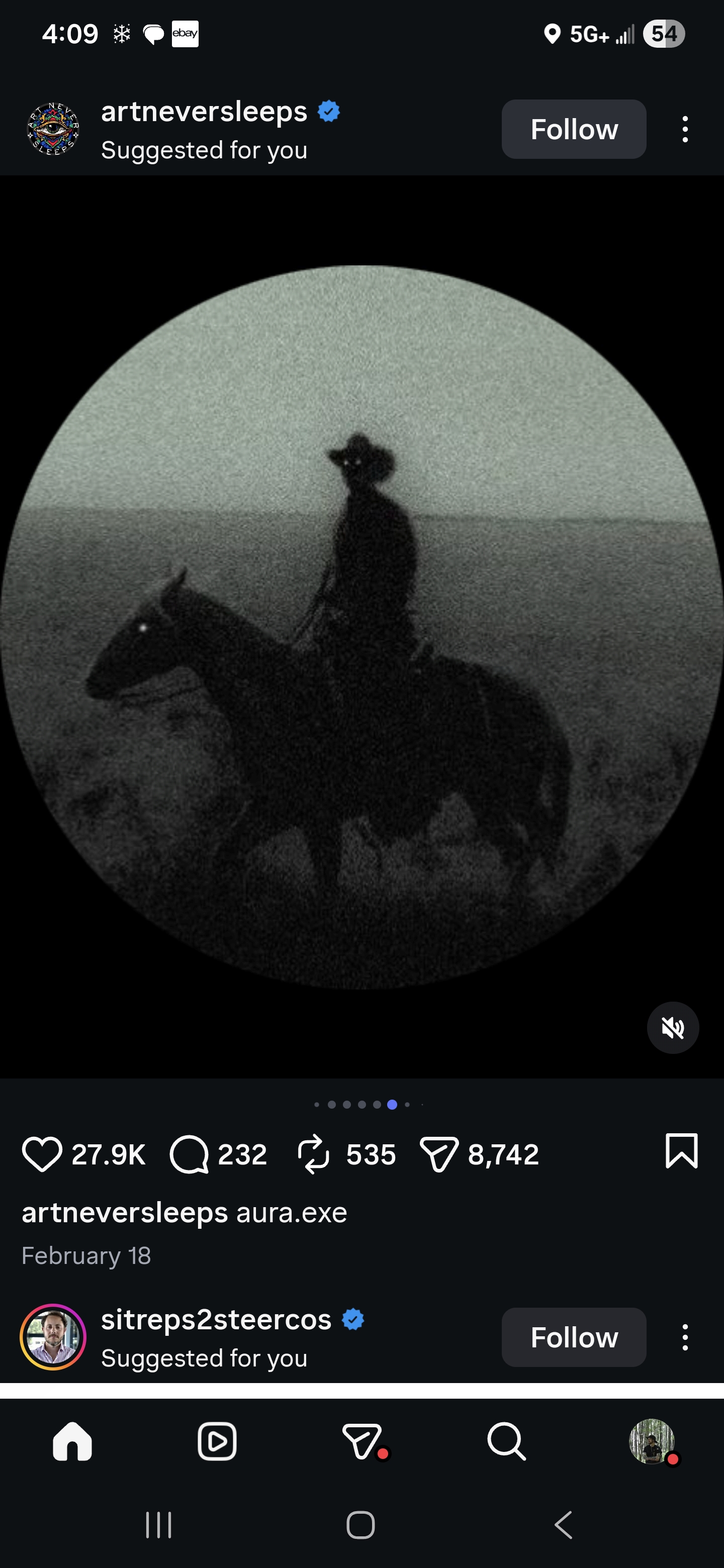Open sitreps2steercos profile picture story ring
Screen dimensions: 724x1568
pos(53,1337)
